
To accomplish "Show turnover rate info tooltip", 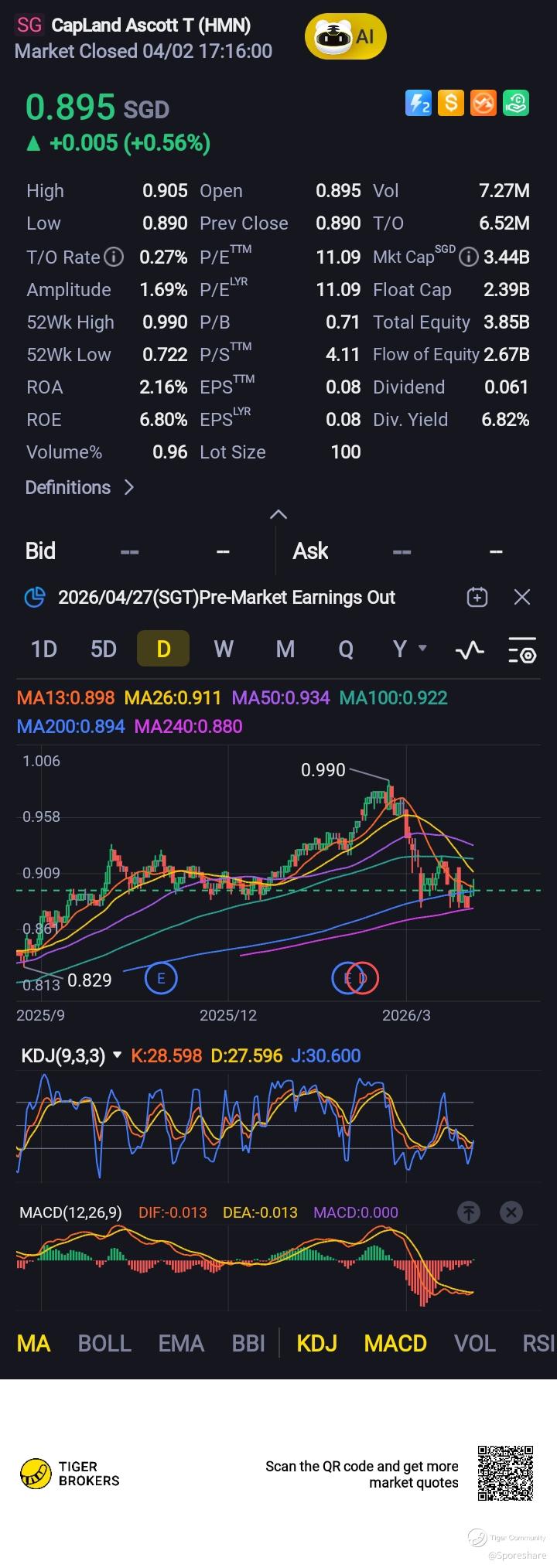I will (x=114, y=257).
